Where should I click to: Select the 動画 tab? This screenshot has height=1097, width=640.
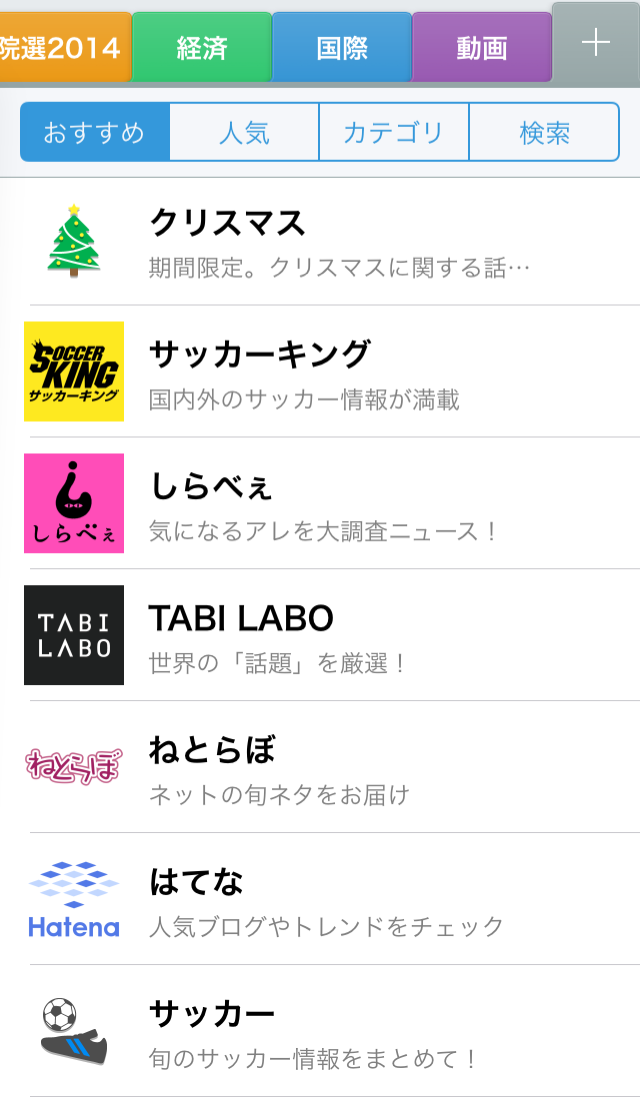[482, 48]
